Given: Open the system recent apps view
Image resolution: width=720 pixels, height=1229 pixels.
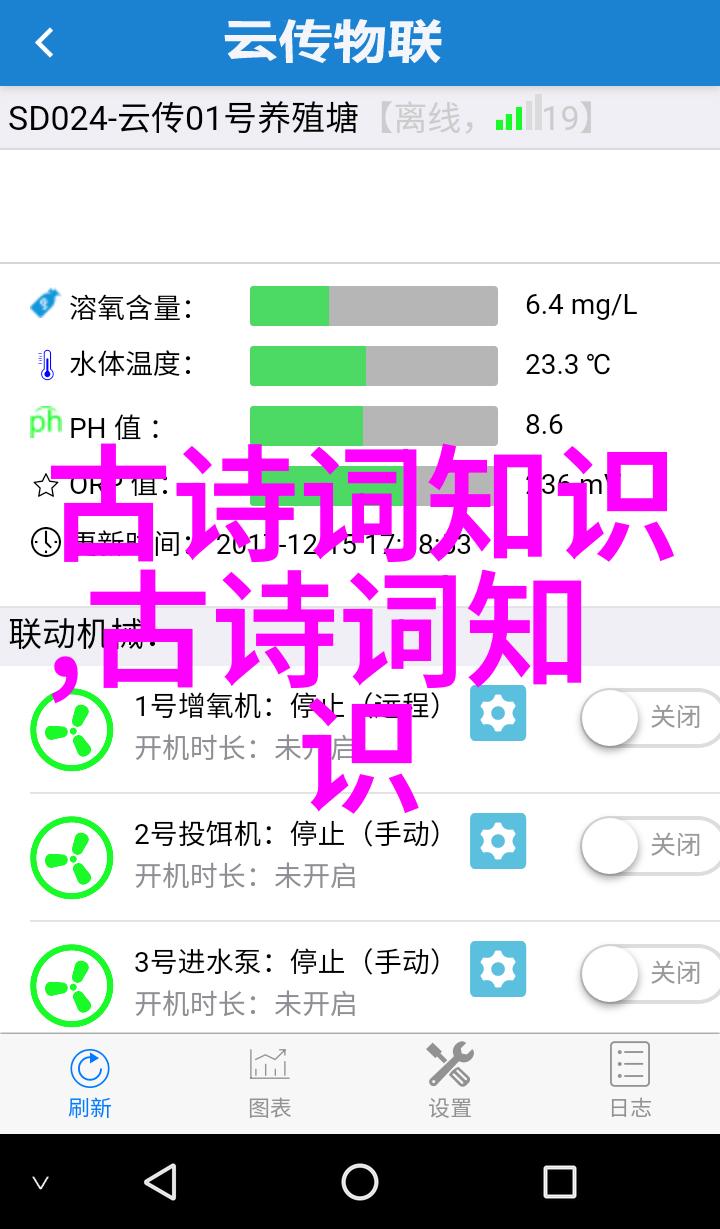Looking at the screenshot, I should (x=560, y=1182).
